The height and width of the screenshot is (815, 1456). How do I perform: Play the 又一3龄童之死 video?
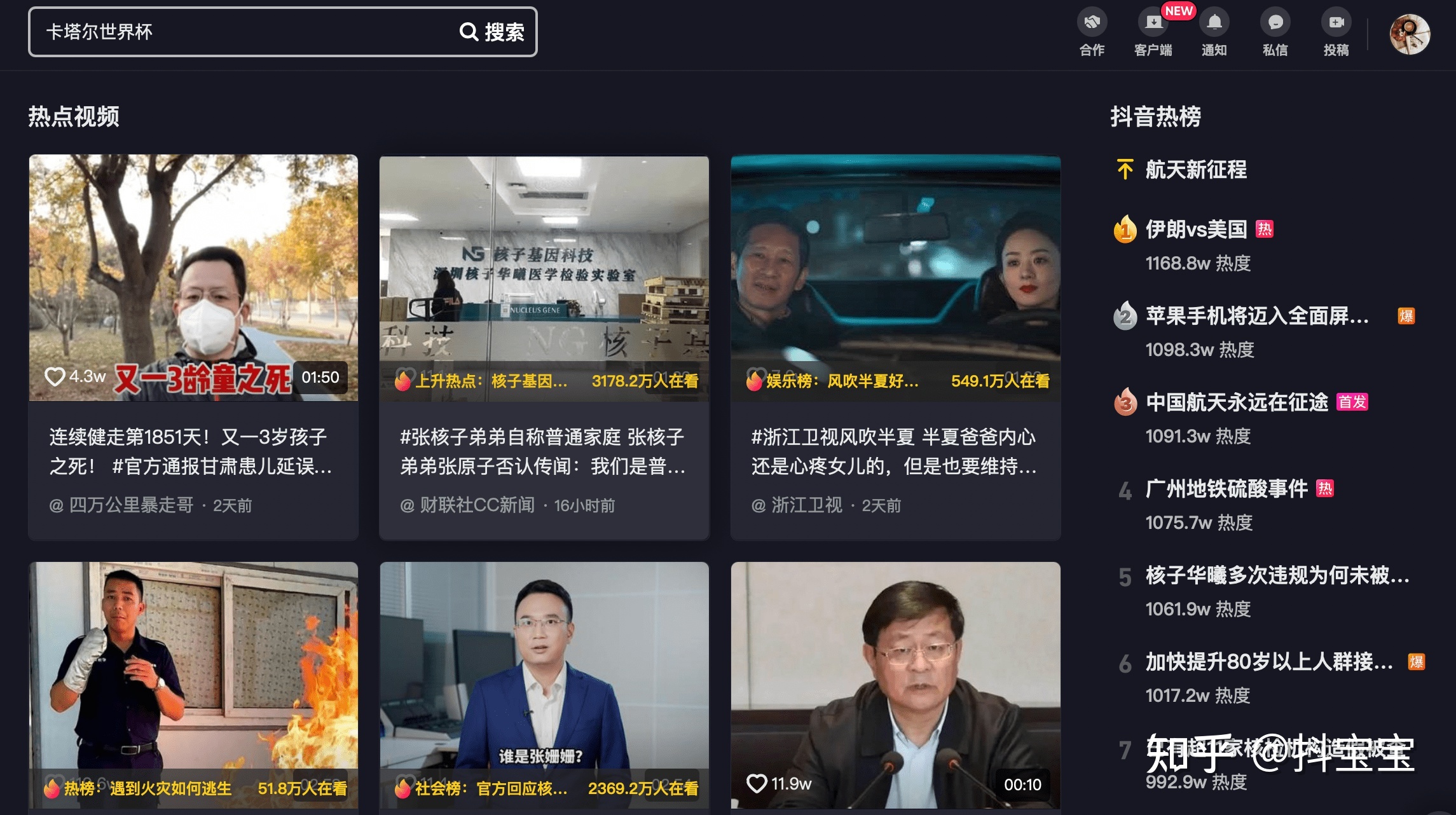193,277
